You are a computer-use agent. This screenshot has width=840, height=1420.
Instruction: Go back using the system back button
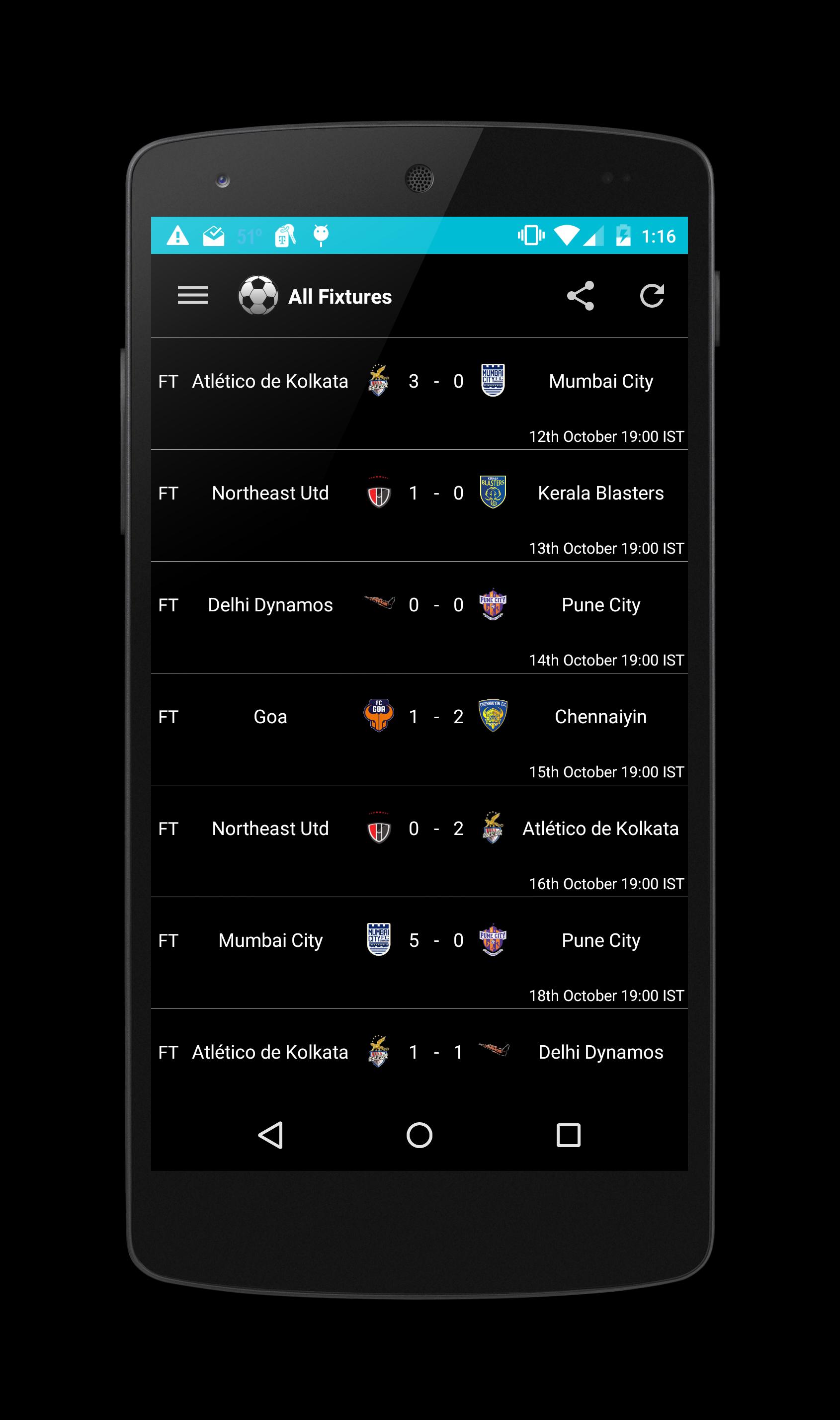point(270,1135)
